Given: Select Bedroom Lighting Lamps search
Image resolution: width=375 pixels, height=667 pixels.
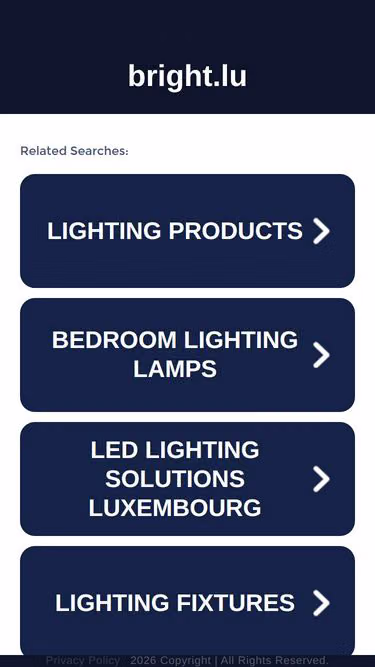Looking at the screenshot, I should pyautogui.click(x=188, y=355).
